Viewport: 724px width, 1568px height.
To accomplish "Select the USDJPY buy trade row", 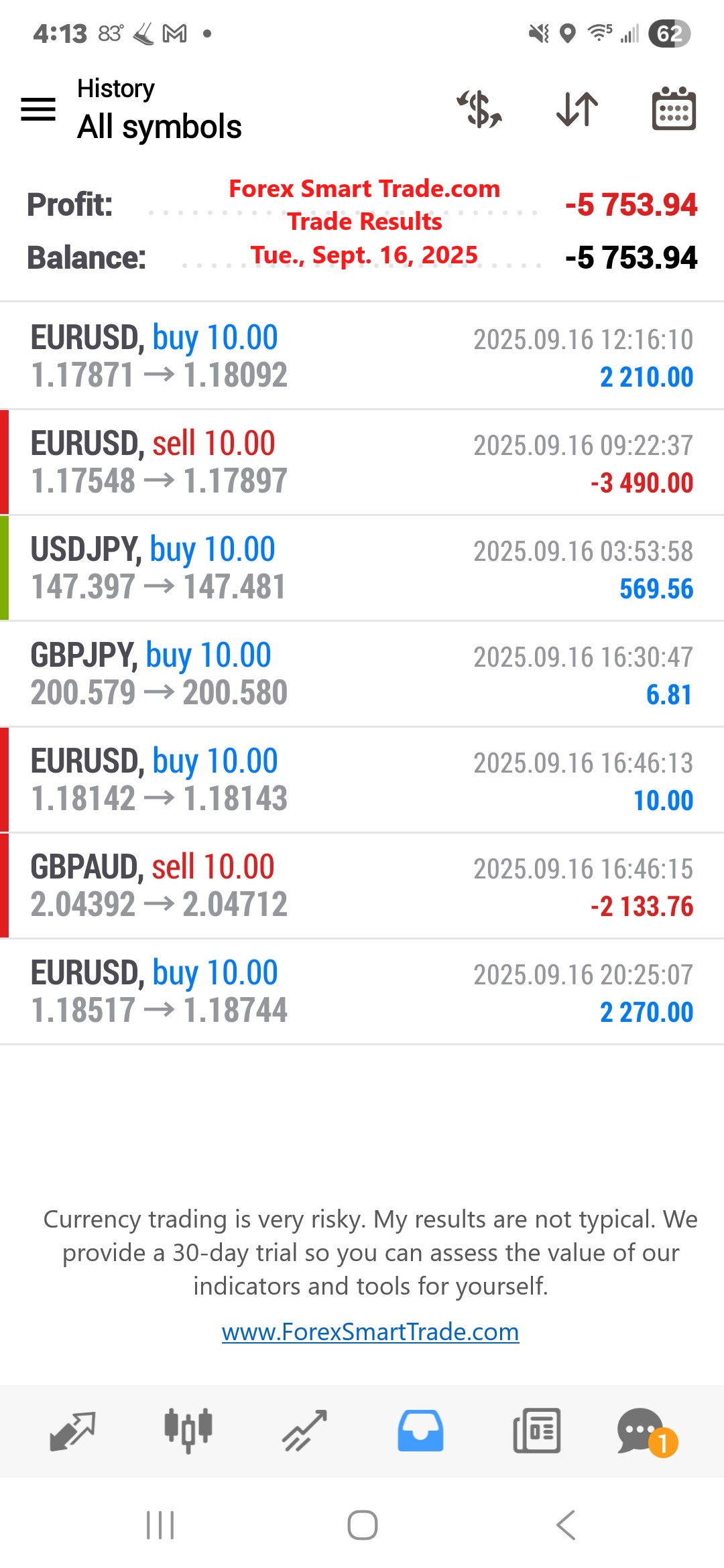I will (x=362, y=568).
